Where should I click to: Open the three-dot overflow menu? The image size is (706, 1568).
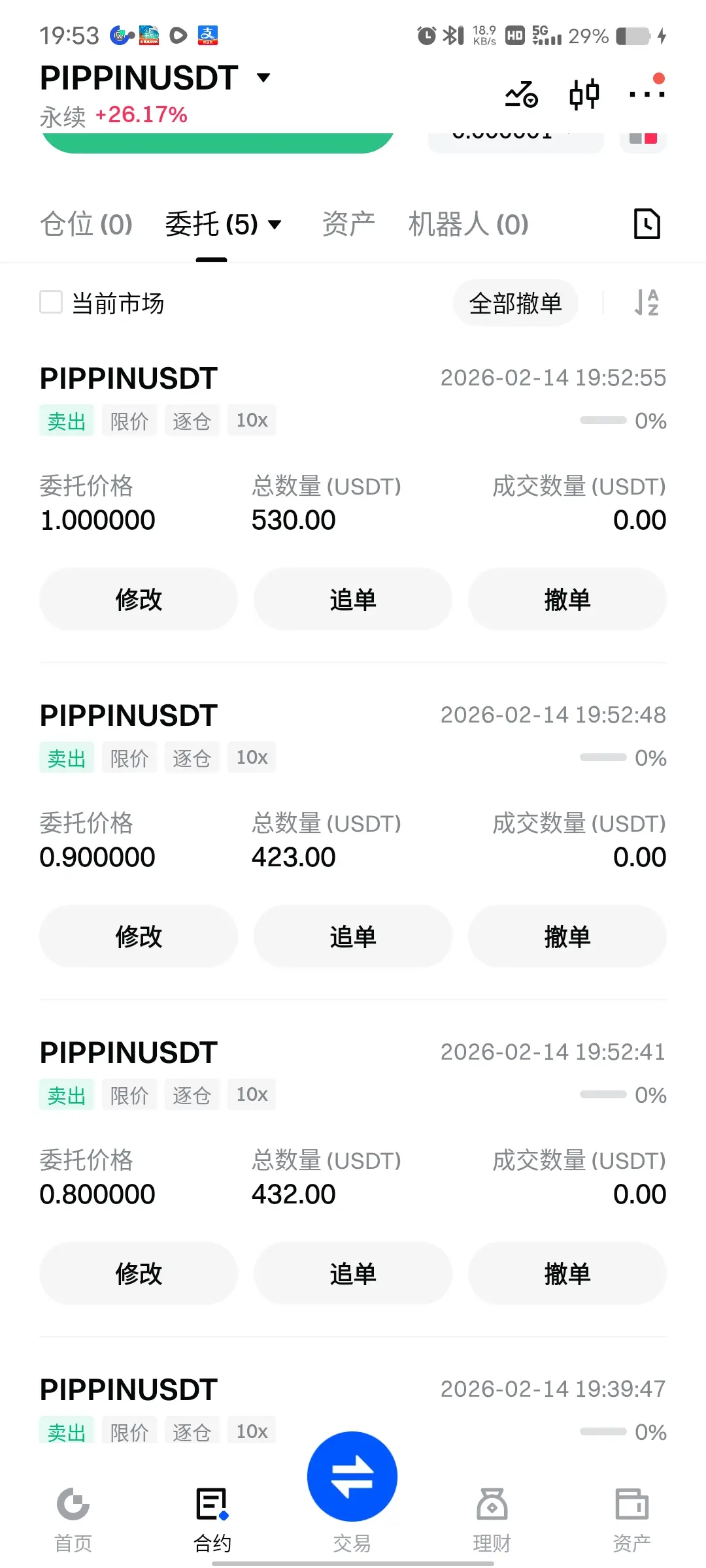pos(646,95)
